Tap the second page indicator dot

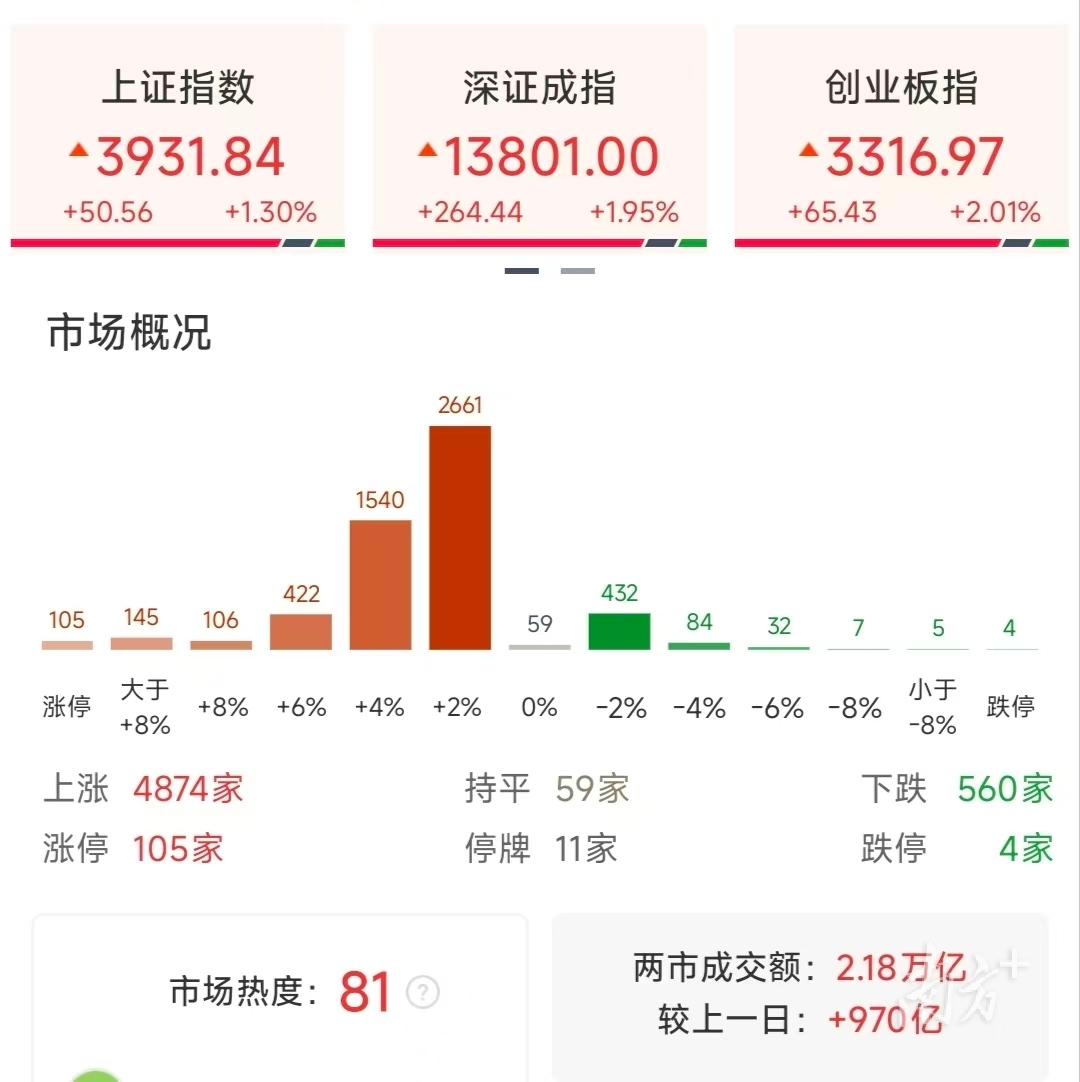(x=577, y=271)
